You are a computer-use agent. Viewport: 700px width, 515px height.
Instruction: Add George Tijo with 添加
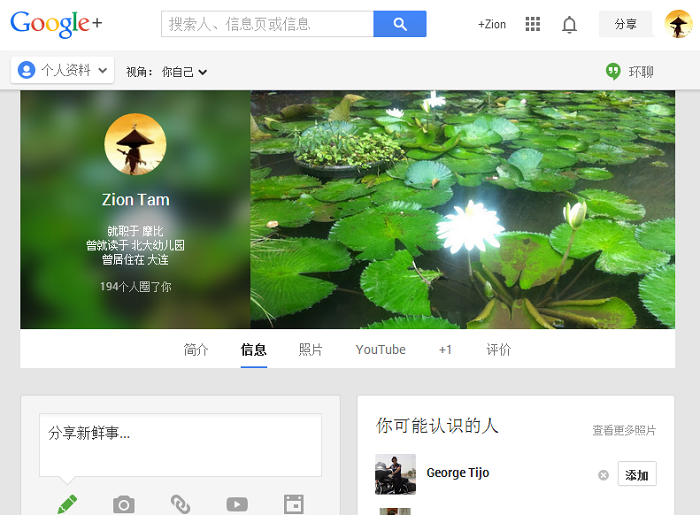(637, 475)
